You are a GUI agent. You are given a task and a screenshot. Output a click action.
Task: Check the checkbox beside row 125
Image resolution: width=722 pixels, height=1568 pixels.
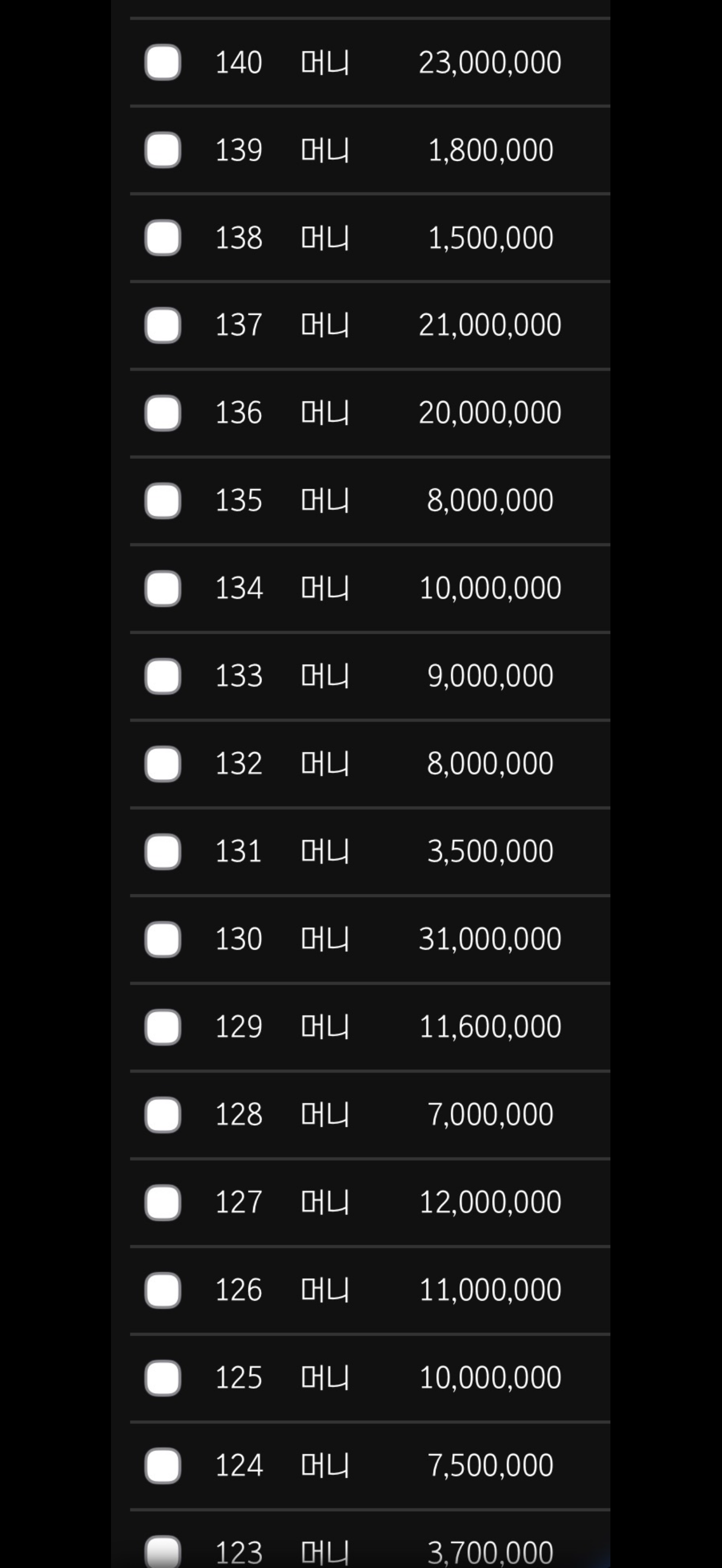tap(162, 1377)
